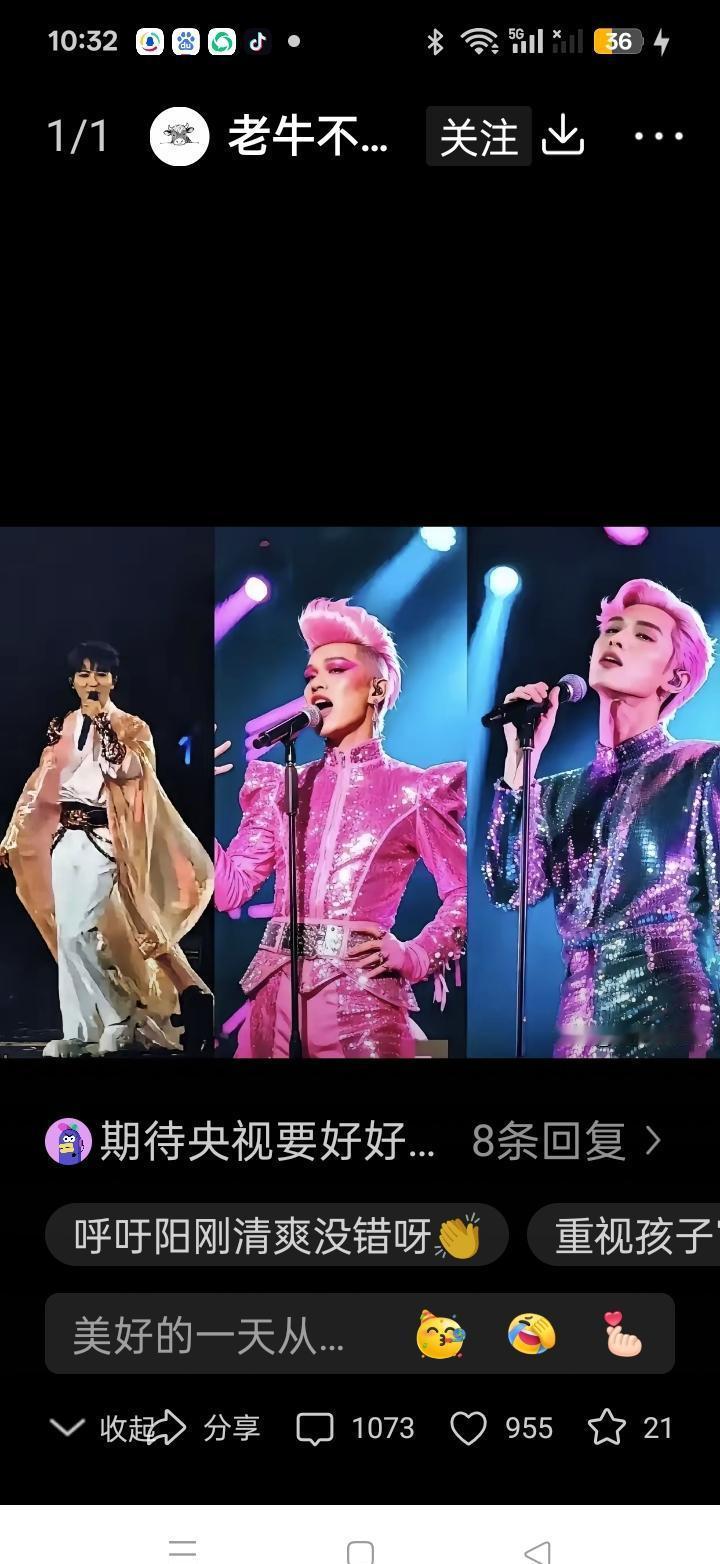Tap the down chevron beside 收起
Image resolution: width=720 pixels, height=1564 pixels.
point(66,1428)
